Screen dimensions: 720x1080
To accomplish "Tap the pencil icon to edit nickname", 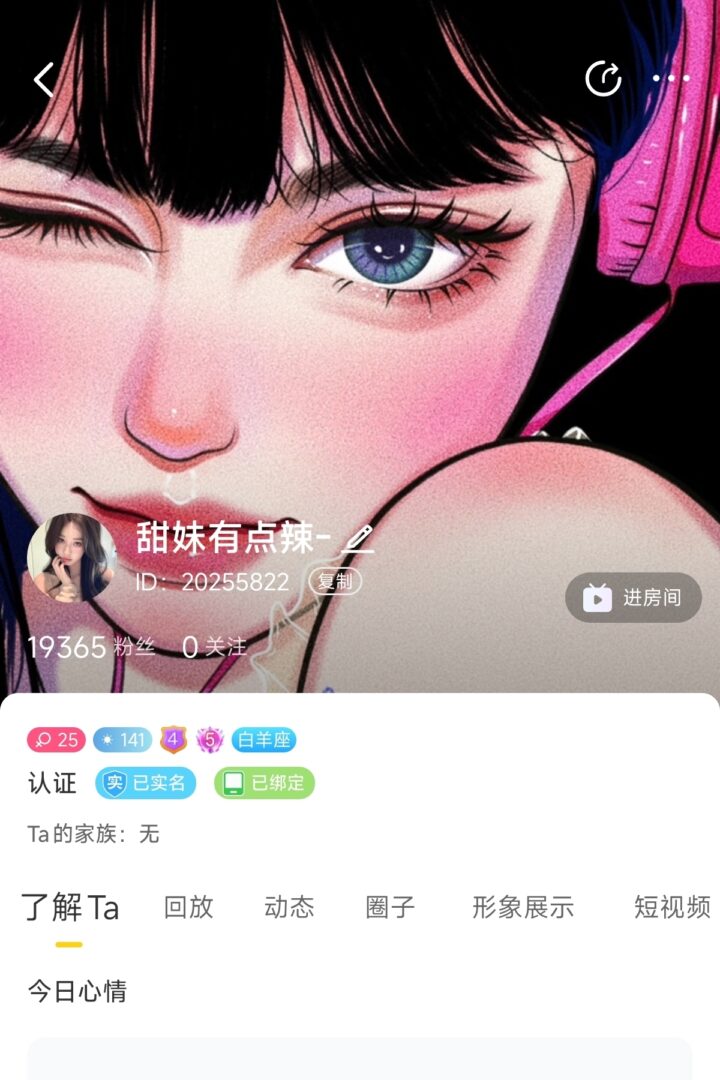I will 357,539.
